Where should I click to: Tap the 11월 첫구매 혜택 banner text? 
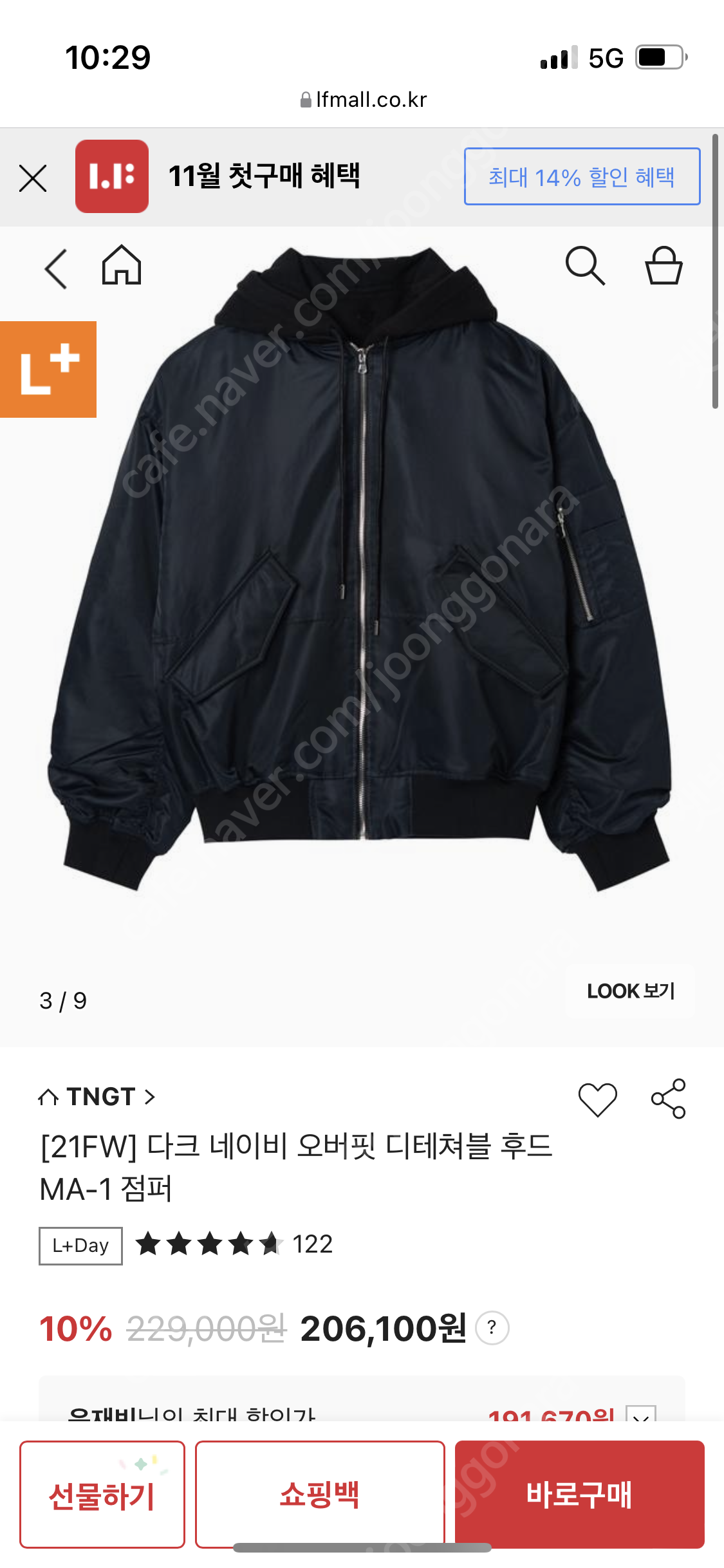tap(266, 178)
